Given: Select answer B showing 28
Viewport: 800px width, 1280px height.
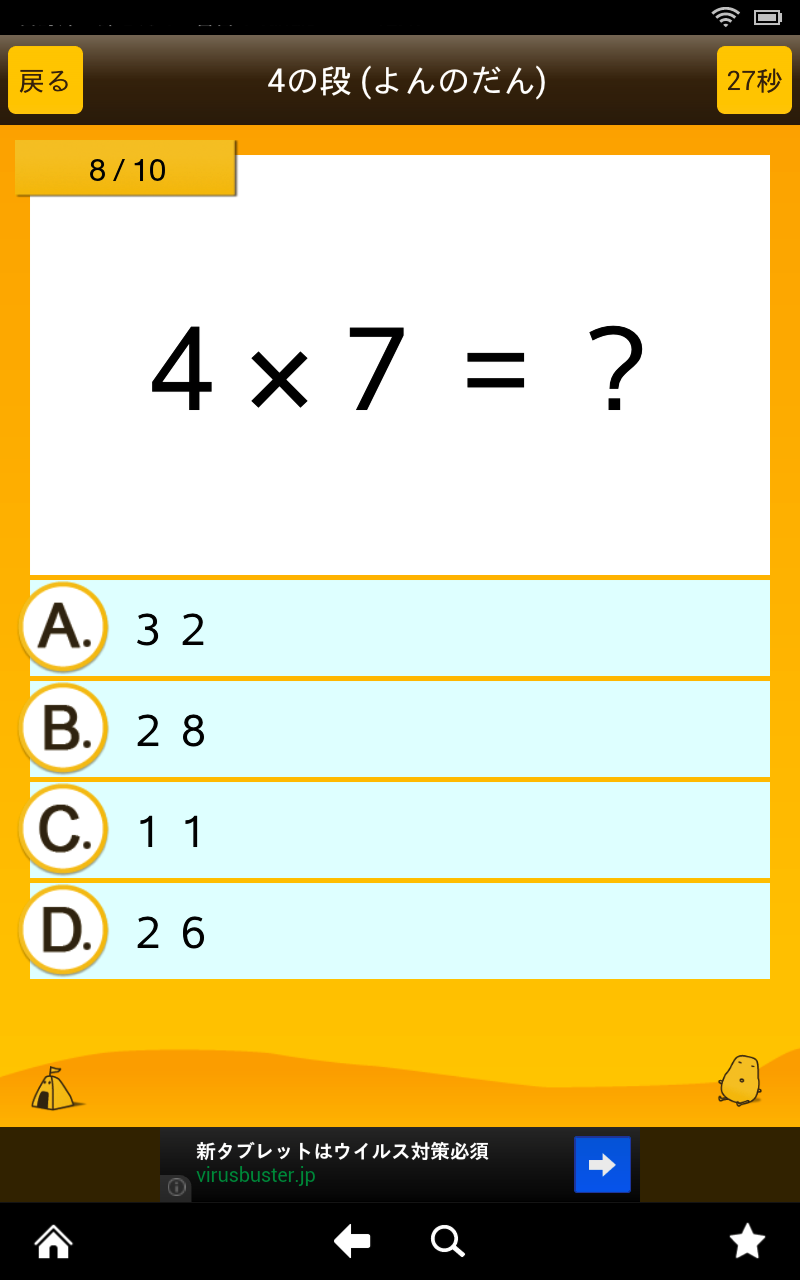Looking at the screenshot, I should click(400, 729).
